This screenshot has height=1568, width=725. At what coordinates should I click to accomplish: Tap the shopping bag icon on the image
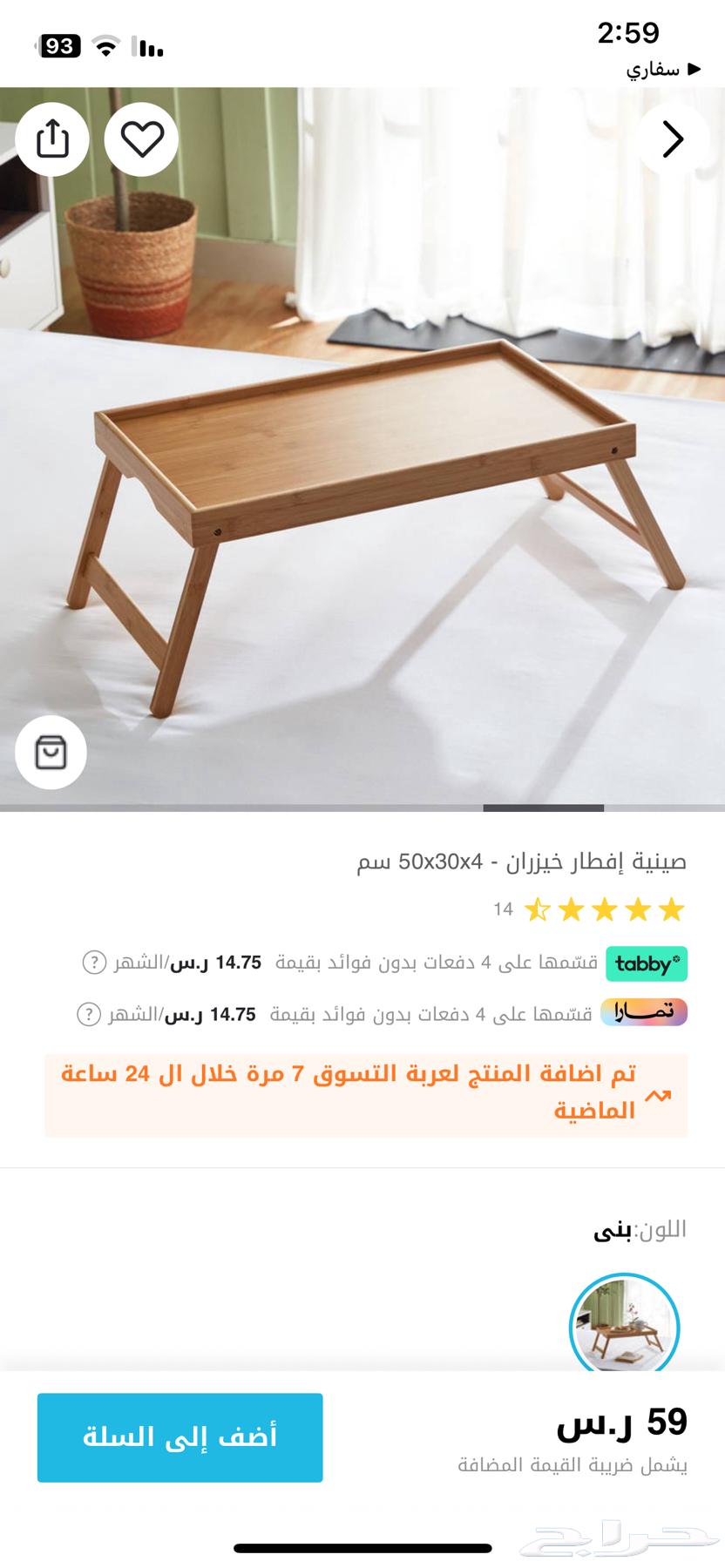coord(50,754)
